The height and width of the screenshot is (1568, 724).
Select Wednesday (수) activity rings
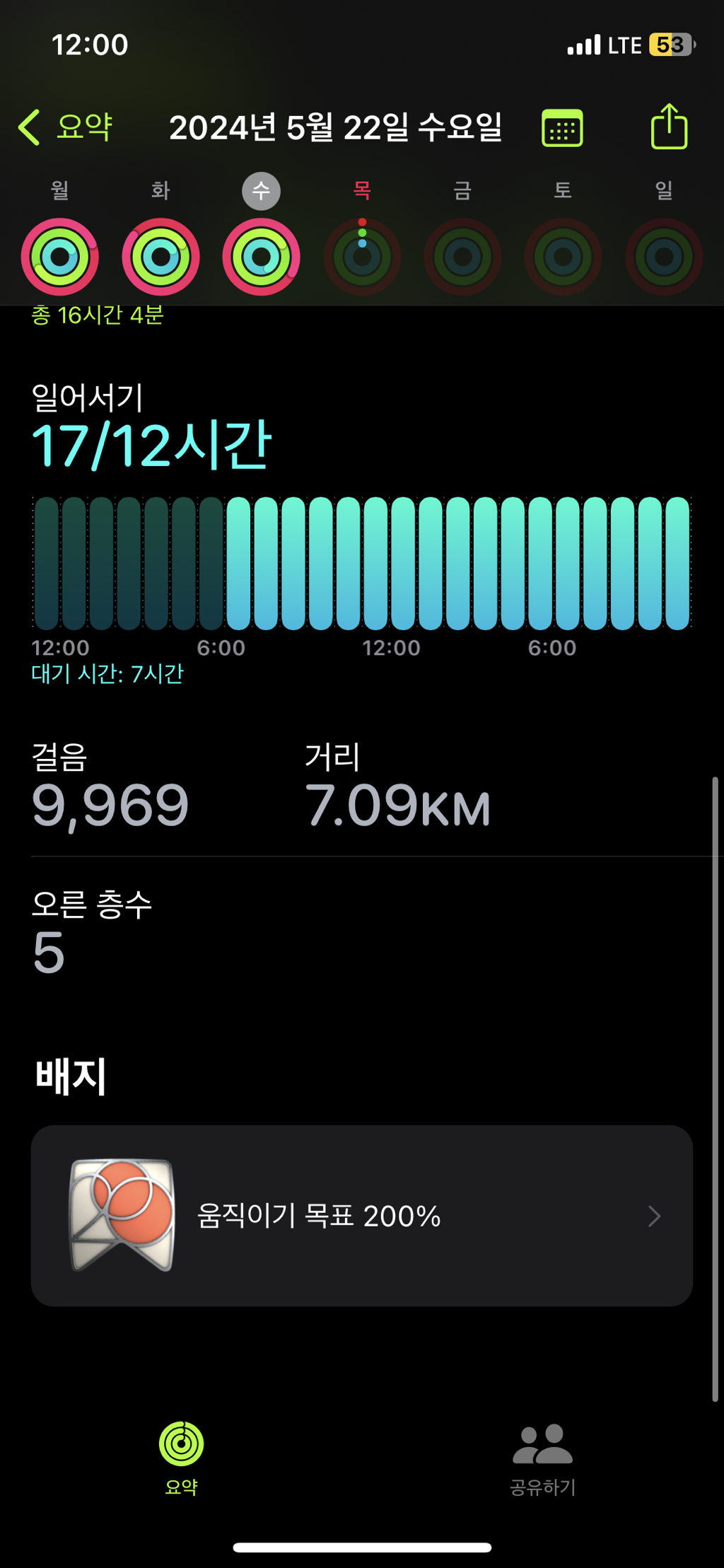(262, 256)
